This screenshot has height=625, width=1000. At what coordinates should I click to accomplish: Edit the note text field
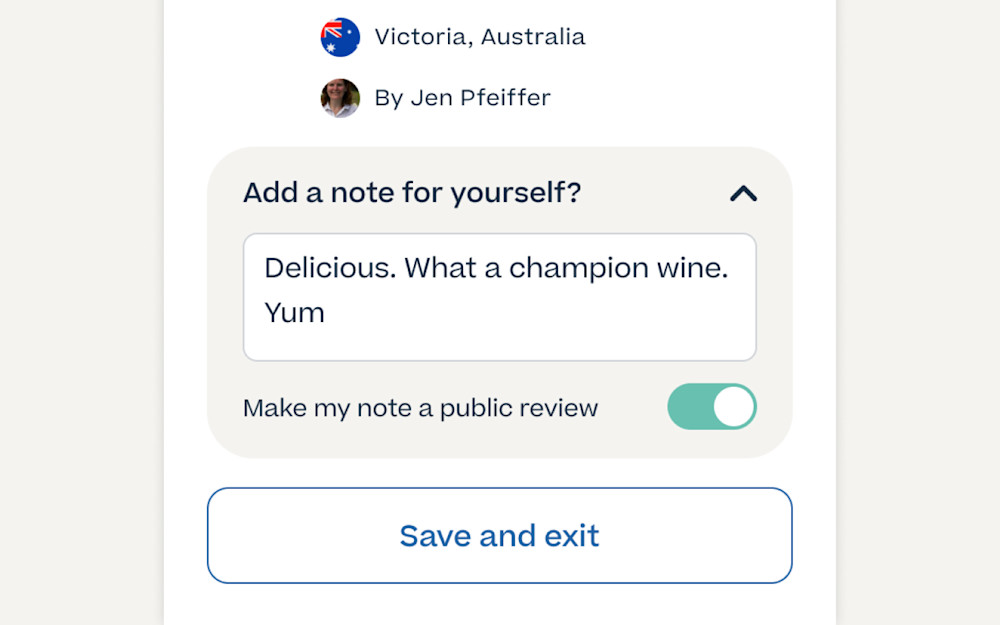click(x=499, y=297)
